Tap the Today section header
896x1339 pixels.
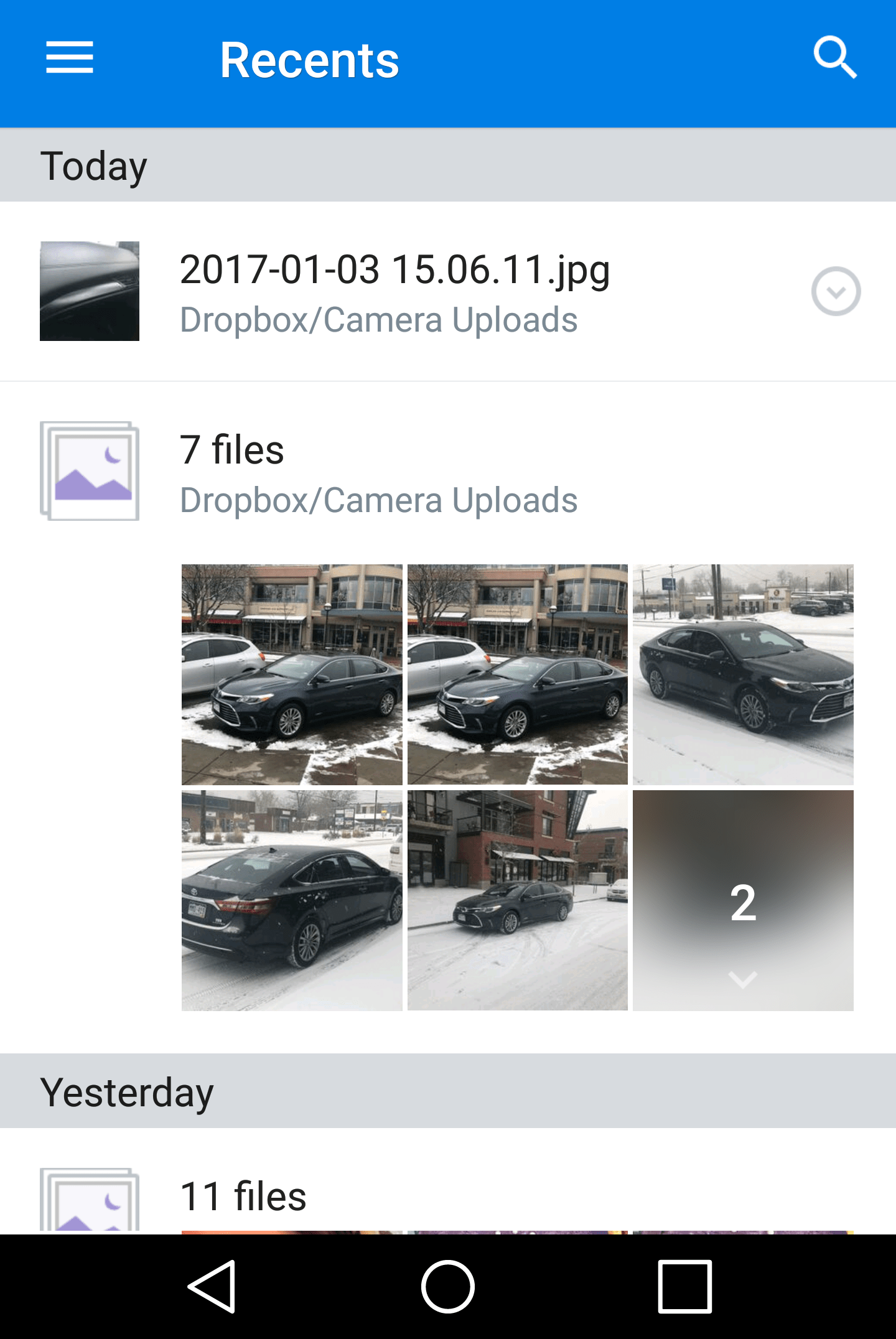tap(95, 164)
